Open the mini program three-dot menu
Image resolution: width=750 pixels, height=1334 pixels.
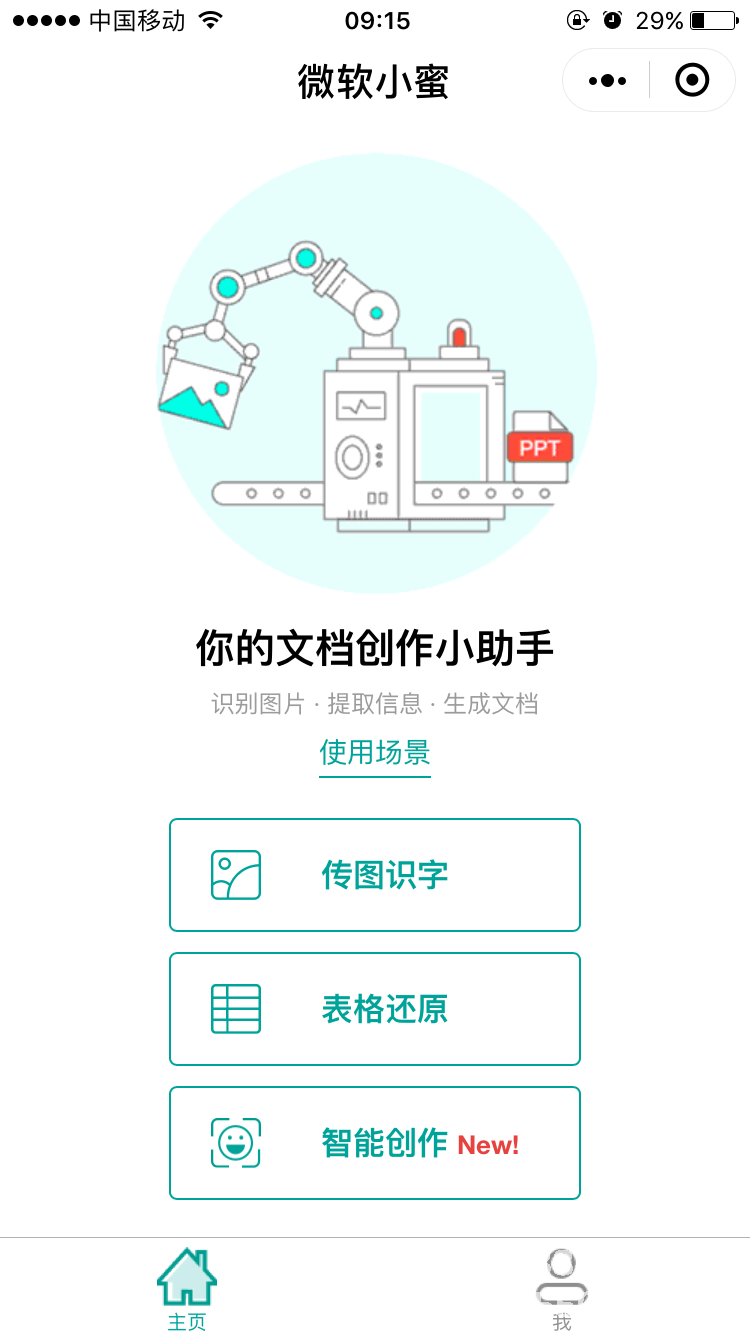(607, 81)
